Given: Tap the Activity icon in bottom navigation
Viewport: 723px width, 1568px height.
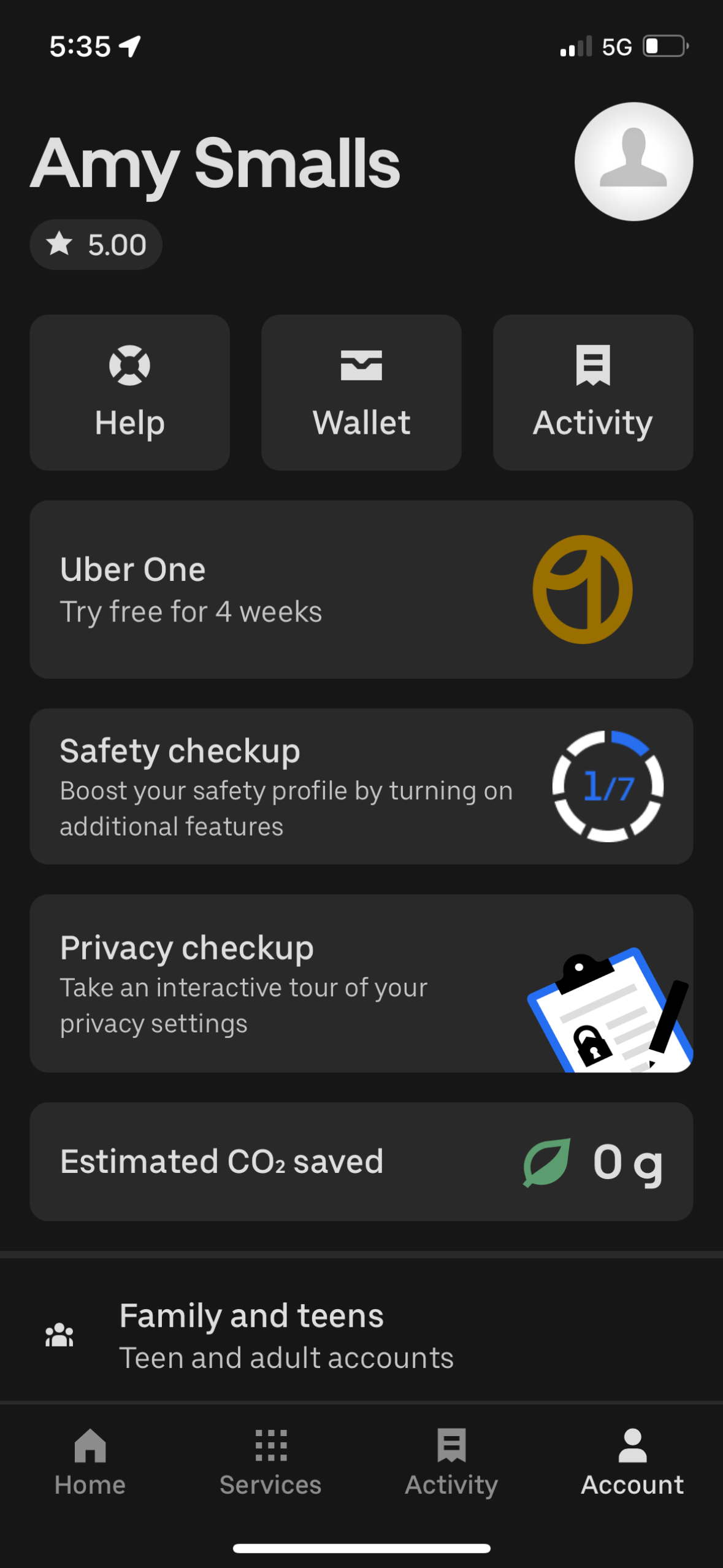Looking at the screenshot, I should coord(451,1445).
